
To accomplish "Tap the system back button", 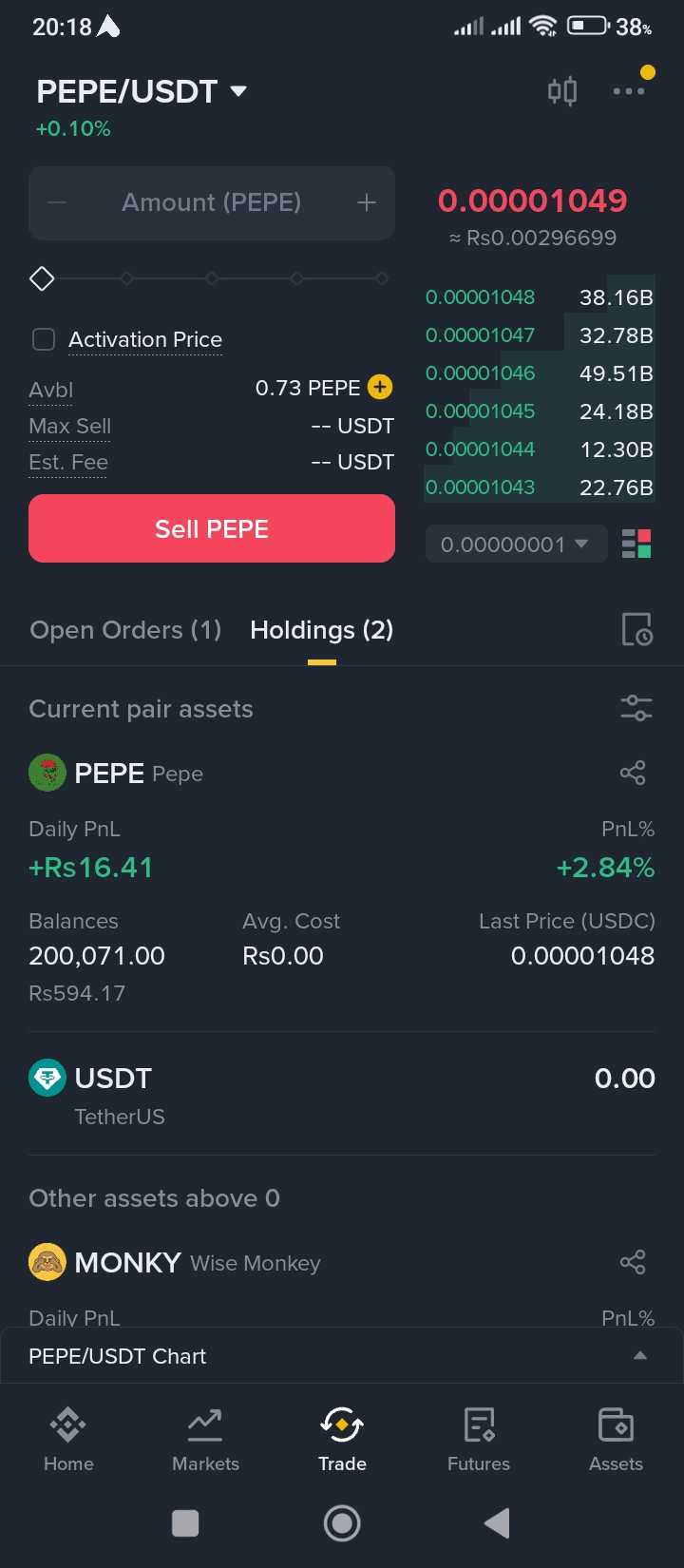I will click(x=497, y=1523).
